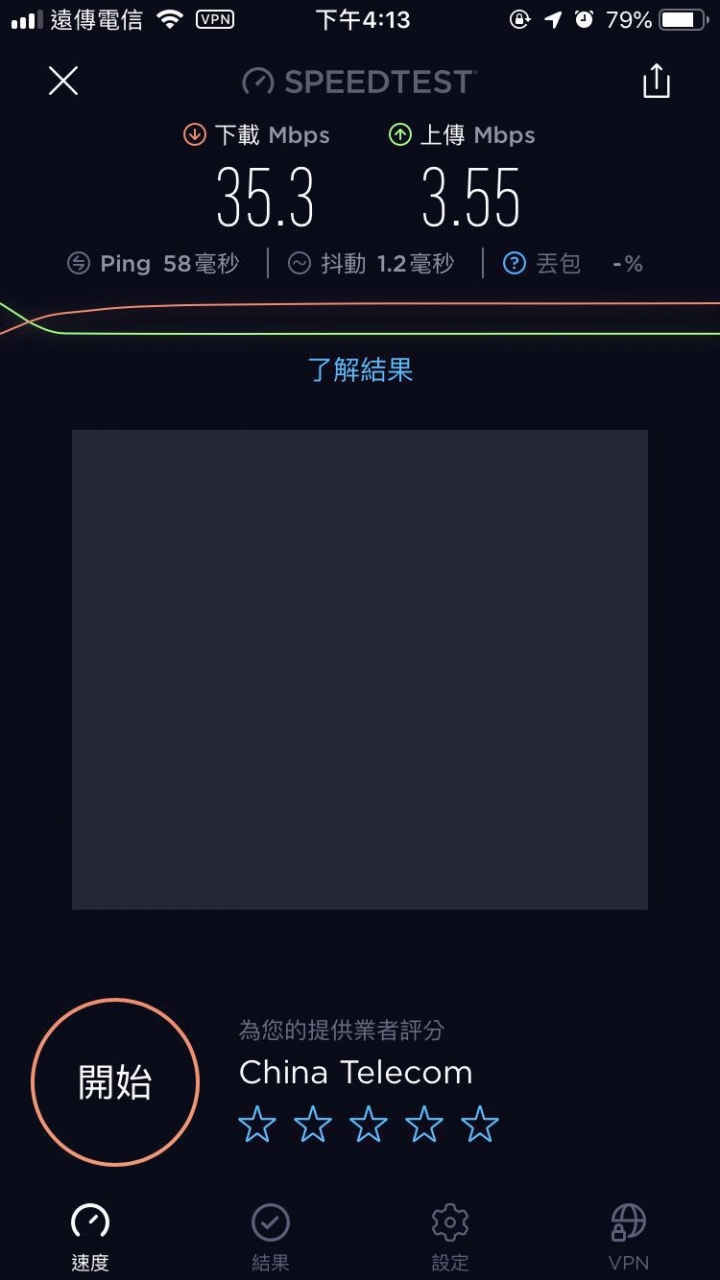
Task: Switch to the 速度 tab
Action: point(90,1238)
